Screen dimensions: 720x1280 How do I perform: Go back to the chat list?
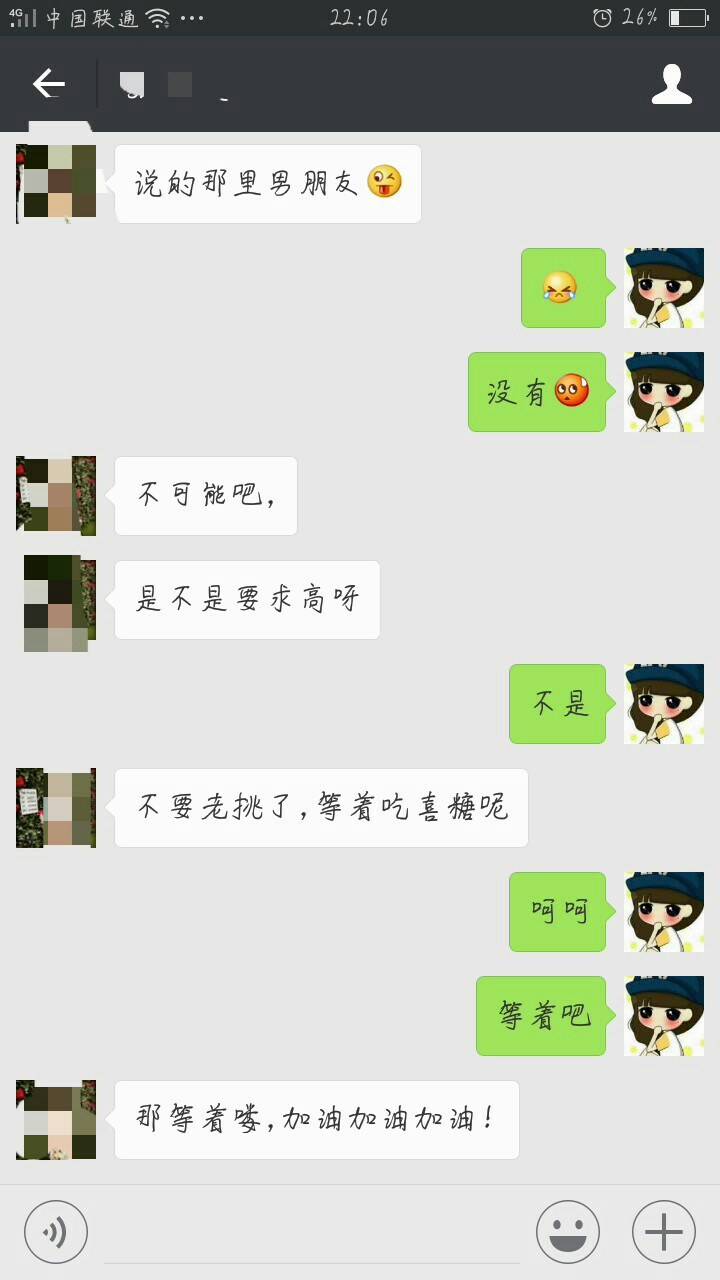48,84
